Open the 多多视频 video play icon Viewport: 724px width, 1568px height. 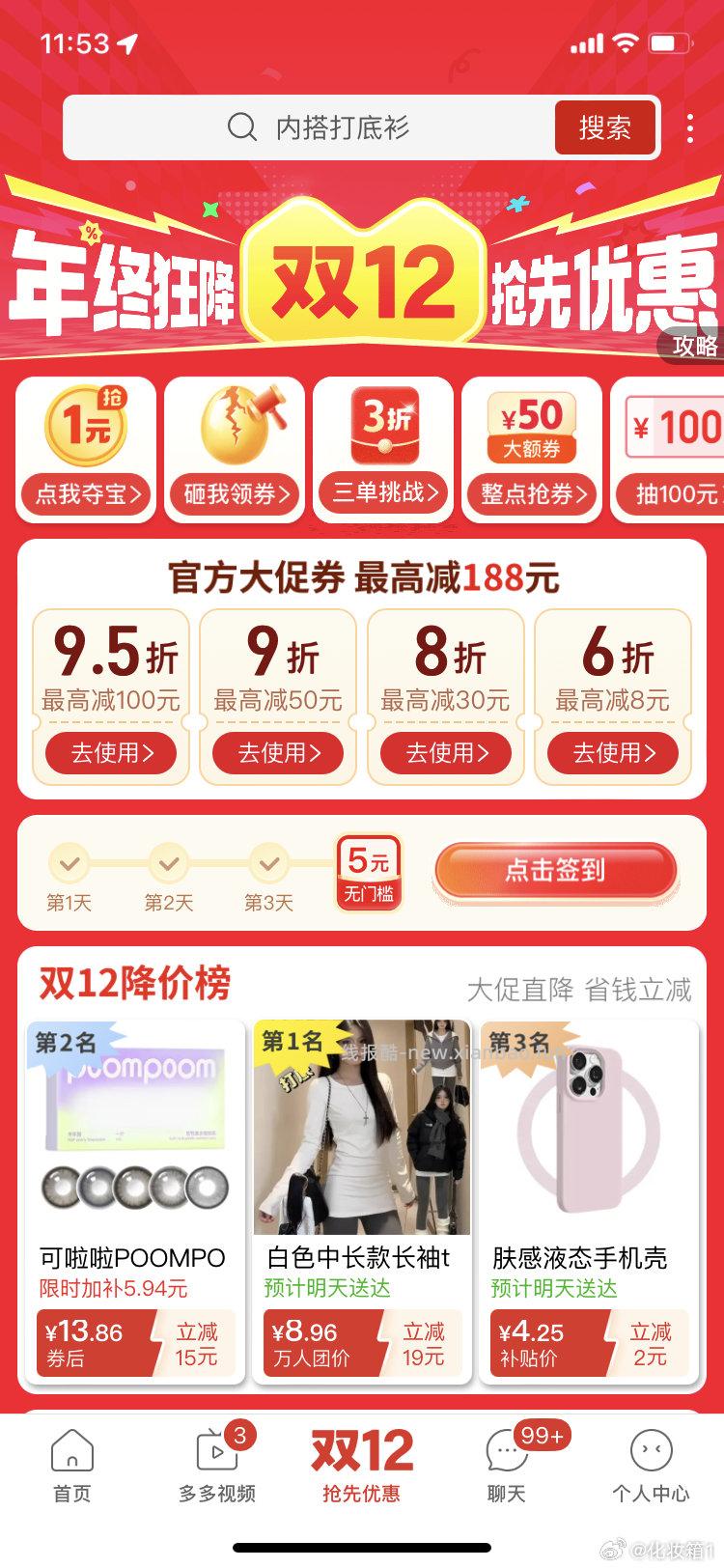coord(216,1450)
